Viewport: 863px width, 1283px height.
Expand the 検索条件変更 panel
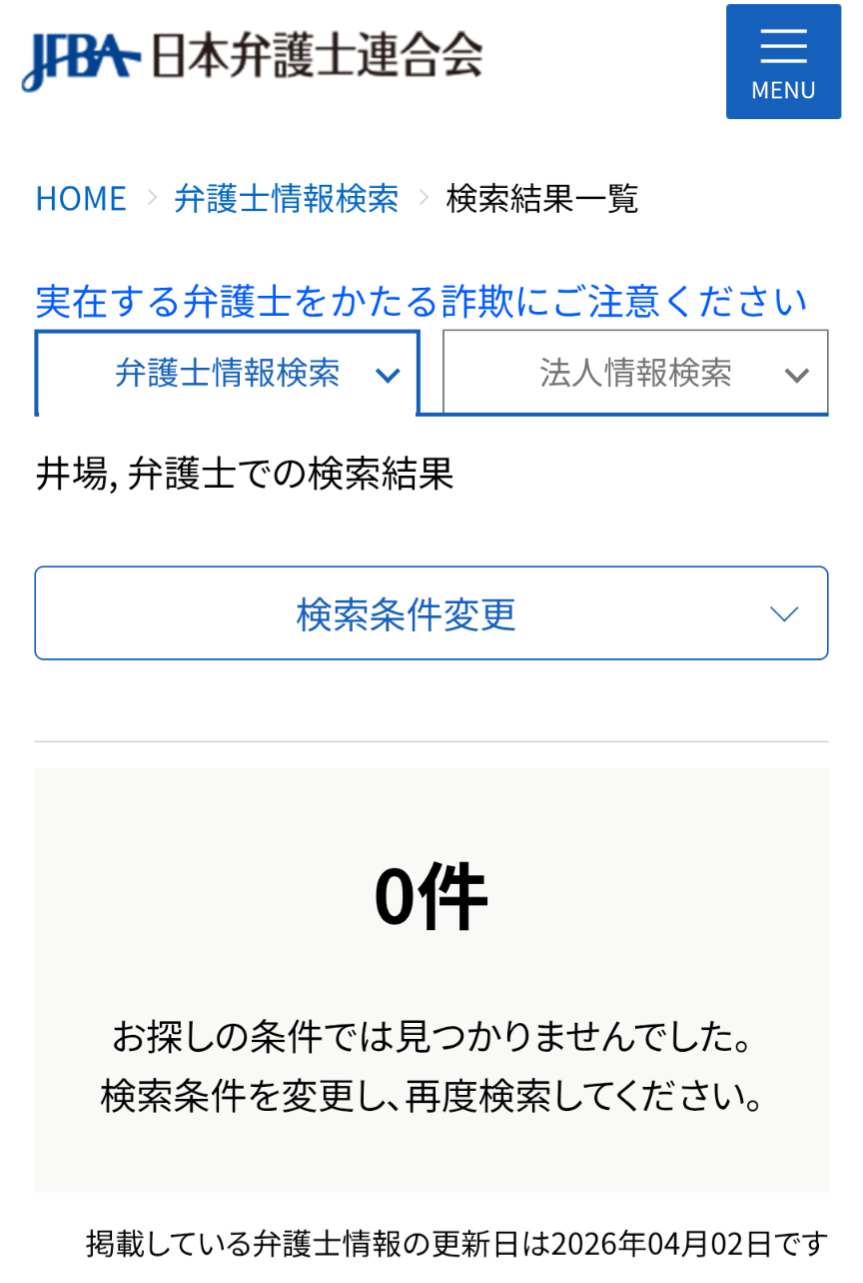click(x=431, y=613)
